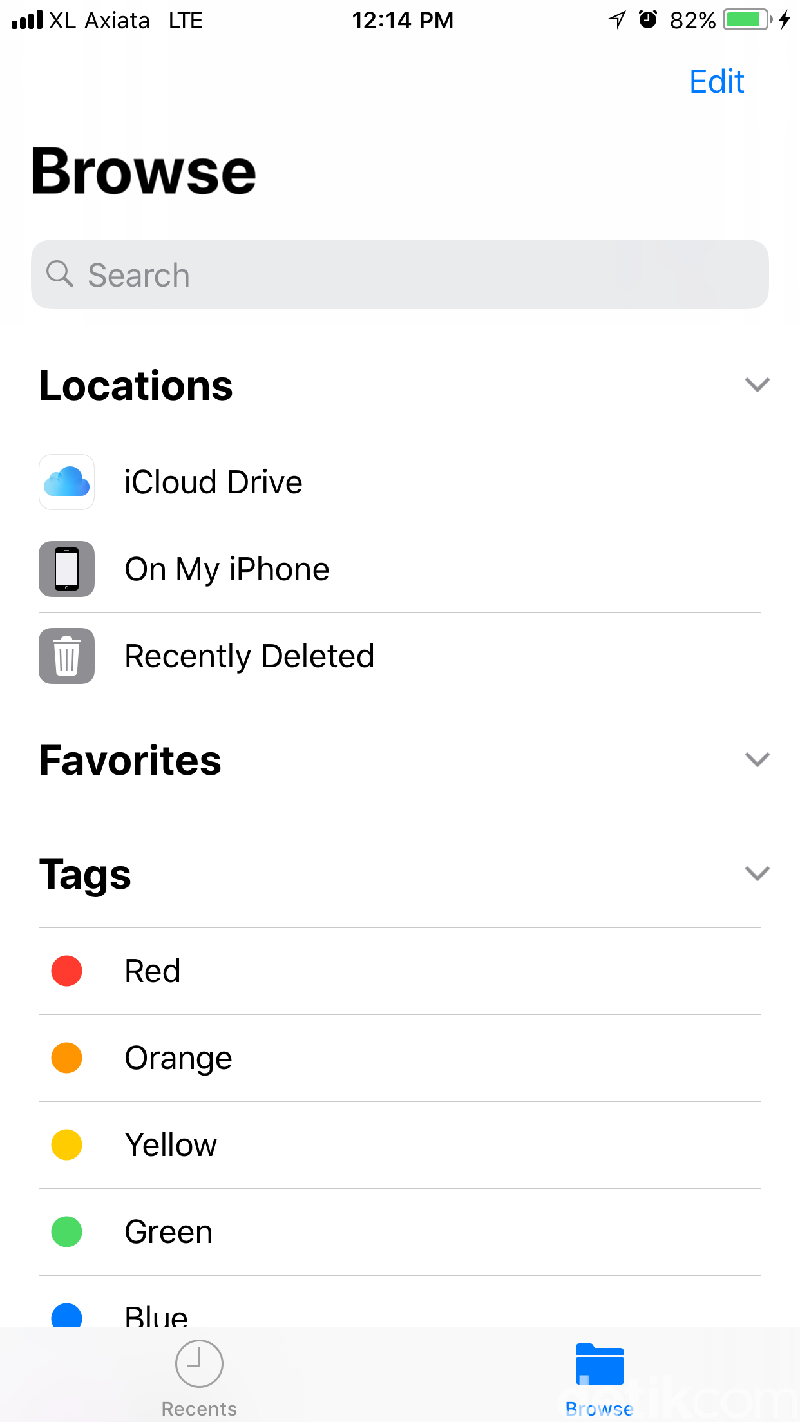This screenshot has height=1422, width=800.
Task: Collapse the Locations section
Action: pos(757,385)
